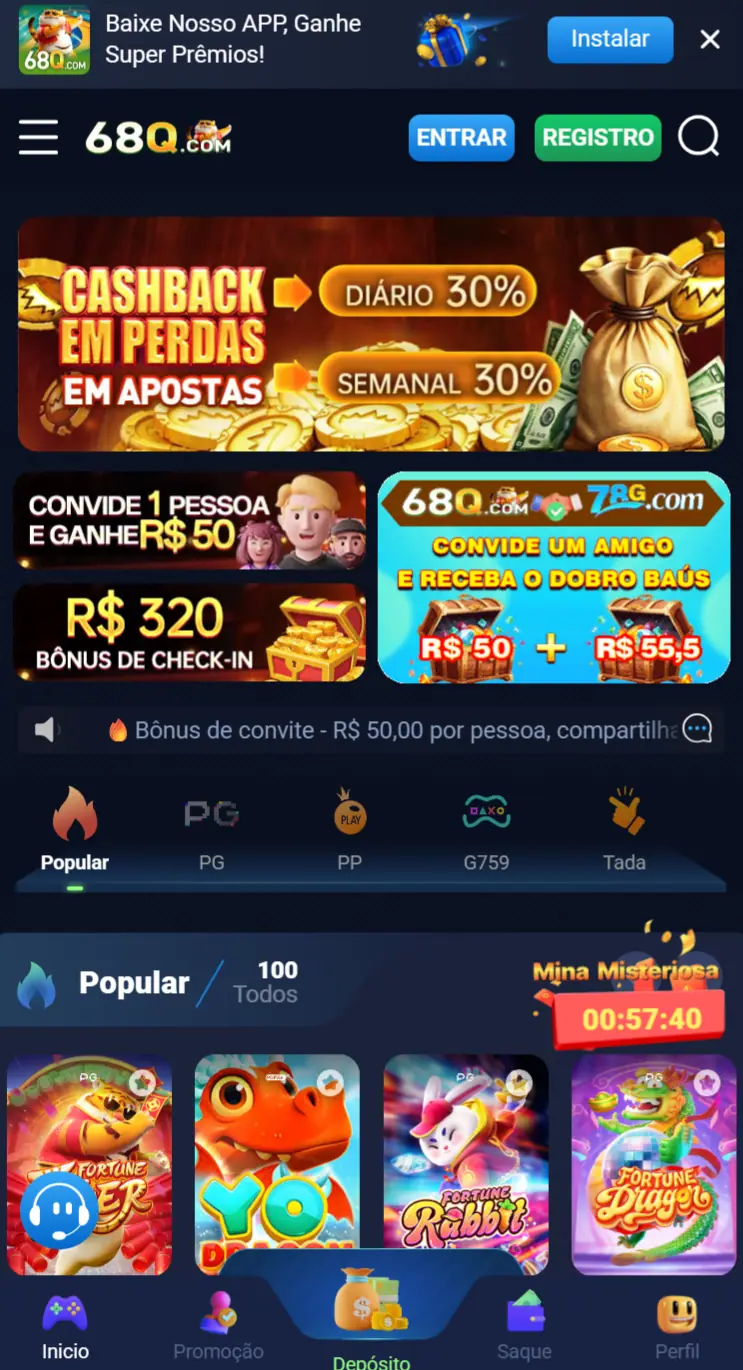The height and width of the screenshot is (1370, 743).
Task: Open the R$ 320 check-in bonus banner
Action: tap(190, 632)
